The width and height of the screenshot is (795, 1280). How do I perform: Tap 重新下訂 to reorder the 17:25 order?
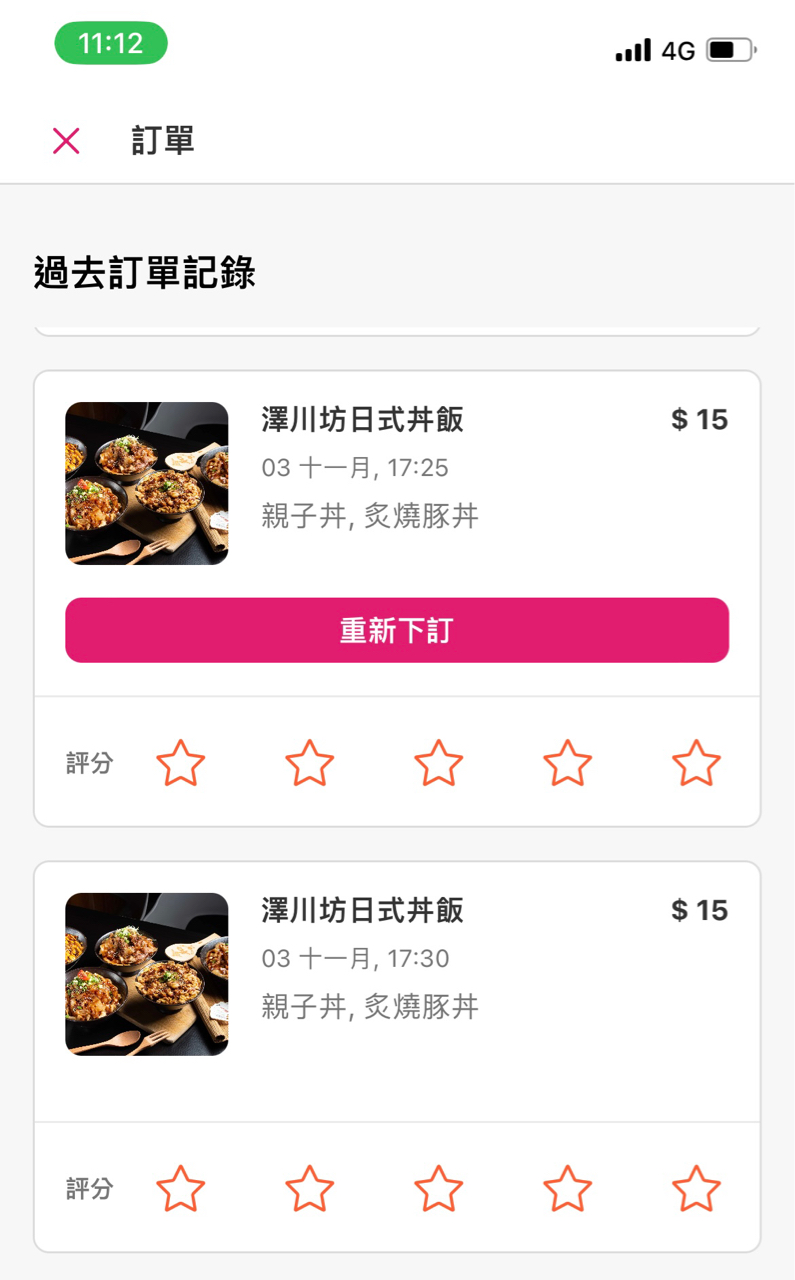[397, 630]
